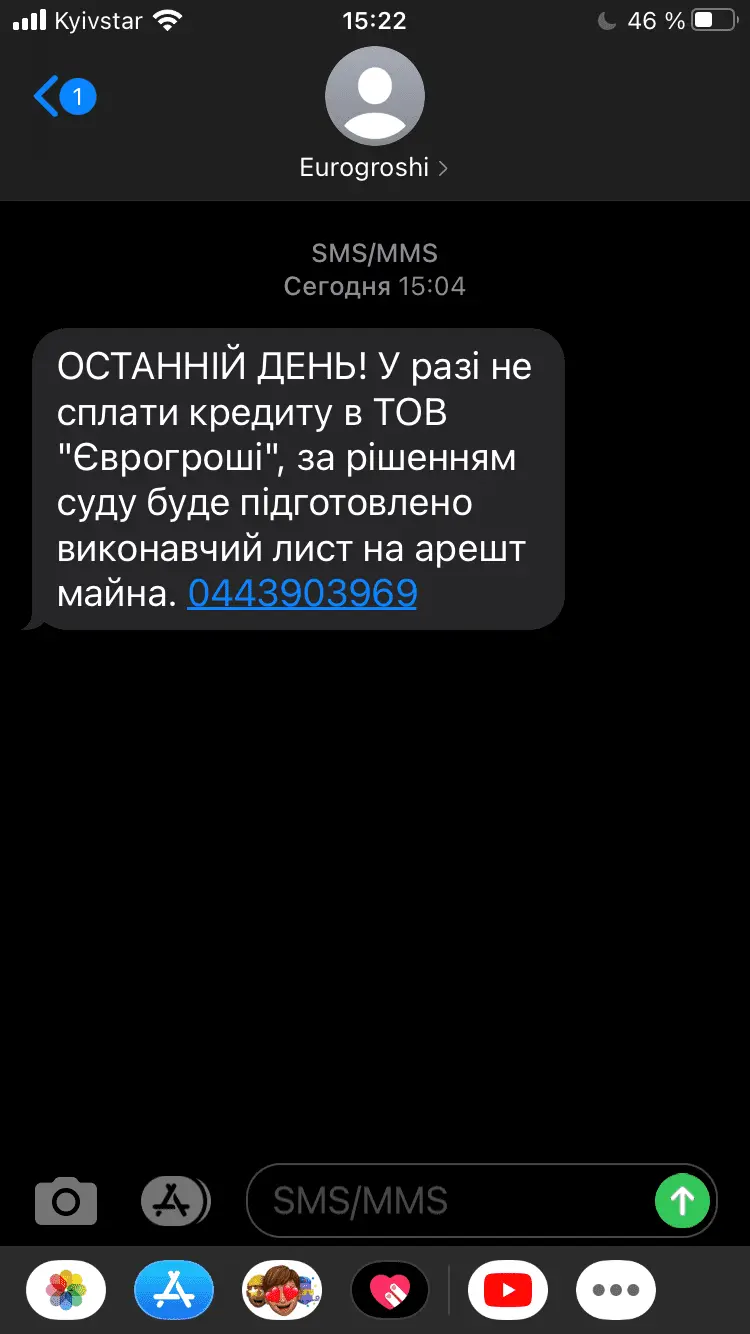Open the App Store iMessage app
Viewport: 750px width, 1334px height.
click(174, 1291)
